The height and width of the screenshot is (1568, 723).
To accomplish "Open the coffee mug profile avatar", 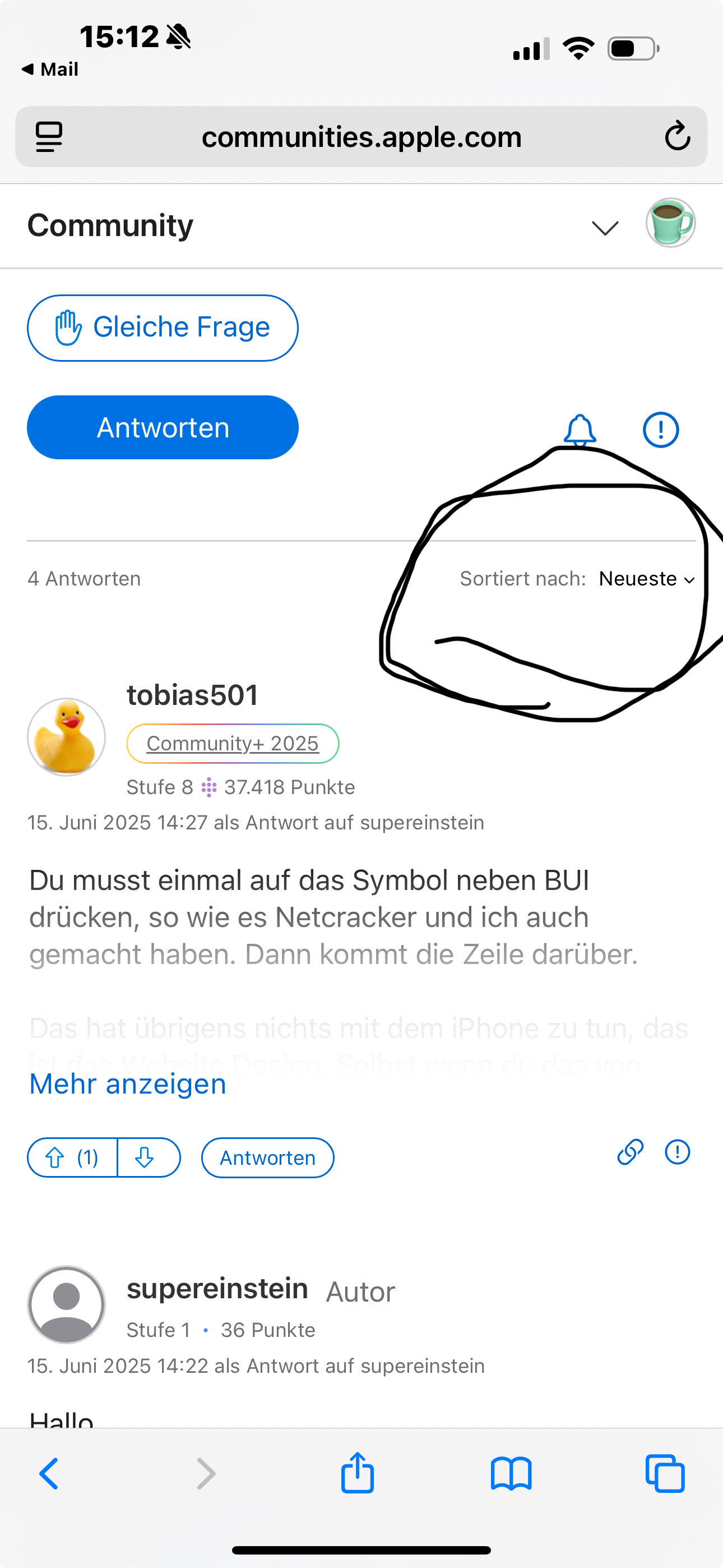I will click(x=670, y=223).
